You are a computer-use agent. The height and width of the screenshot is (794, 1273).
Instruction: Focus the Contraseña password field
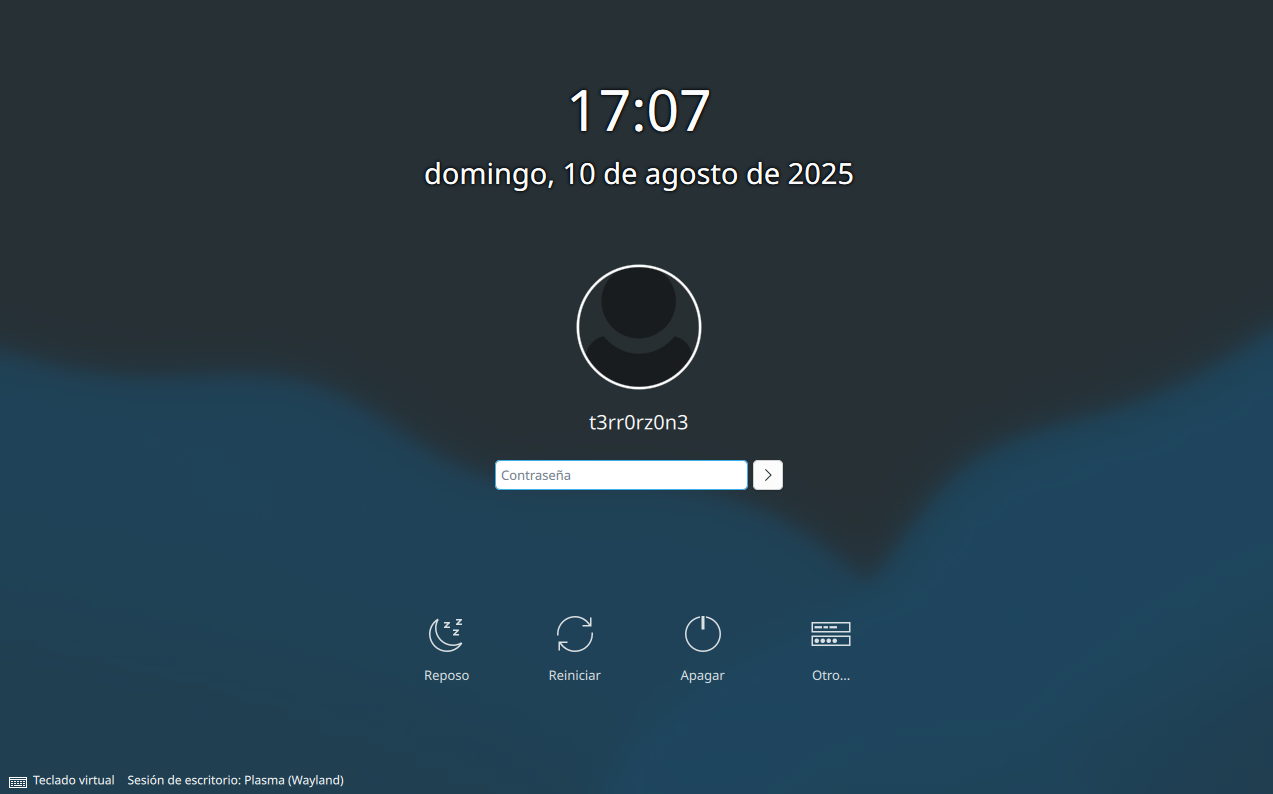tap(620, 475)
